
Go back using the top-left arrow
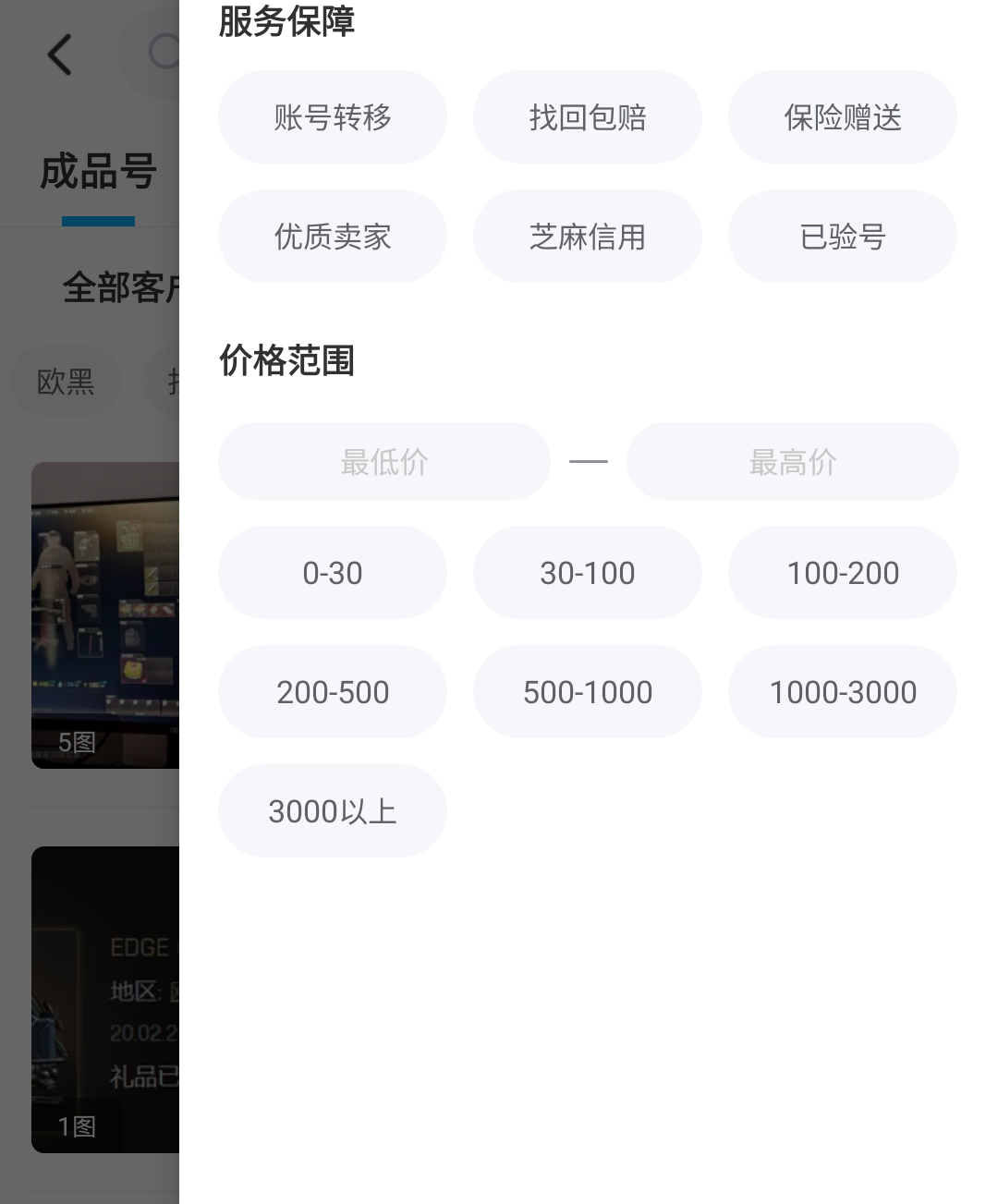60,55
